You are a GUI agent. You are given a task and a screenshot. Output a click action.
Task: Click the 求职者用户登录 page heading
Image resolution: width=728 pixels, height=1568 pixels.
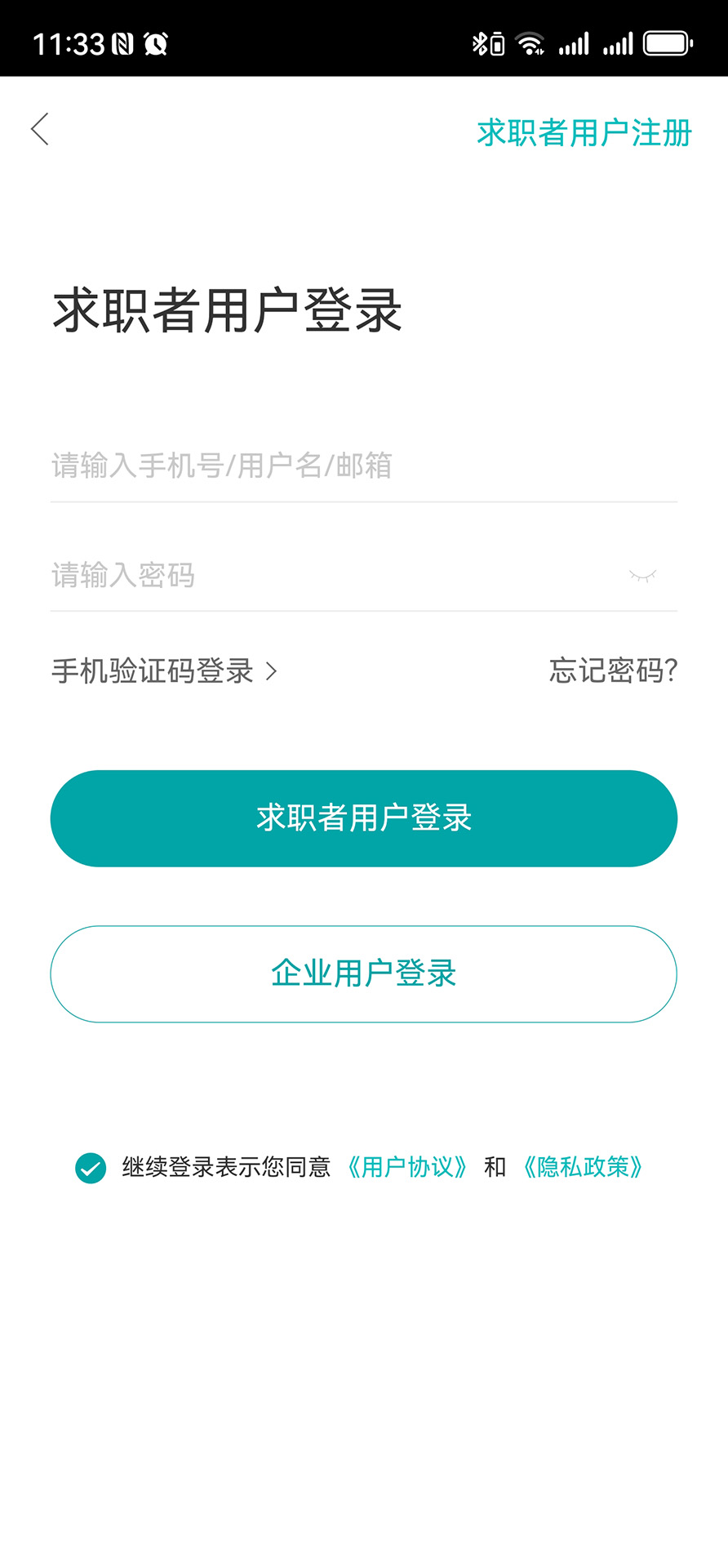click(226, 310)
